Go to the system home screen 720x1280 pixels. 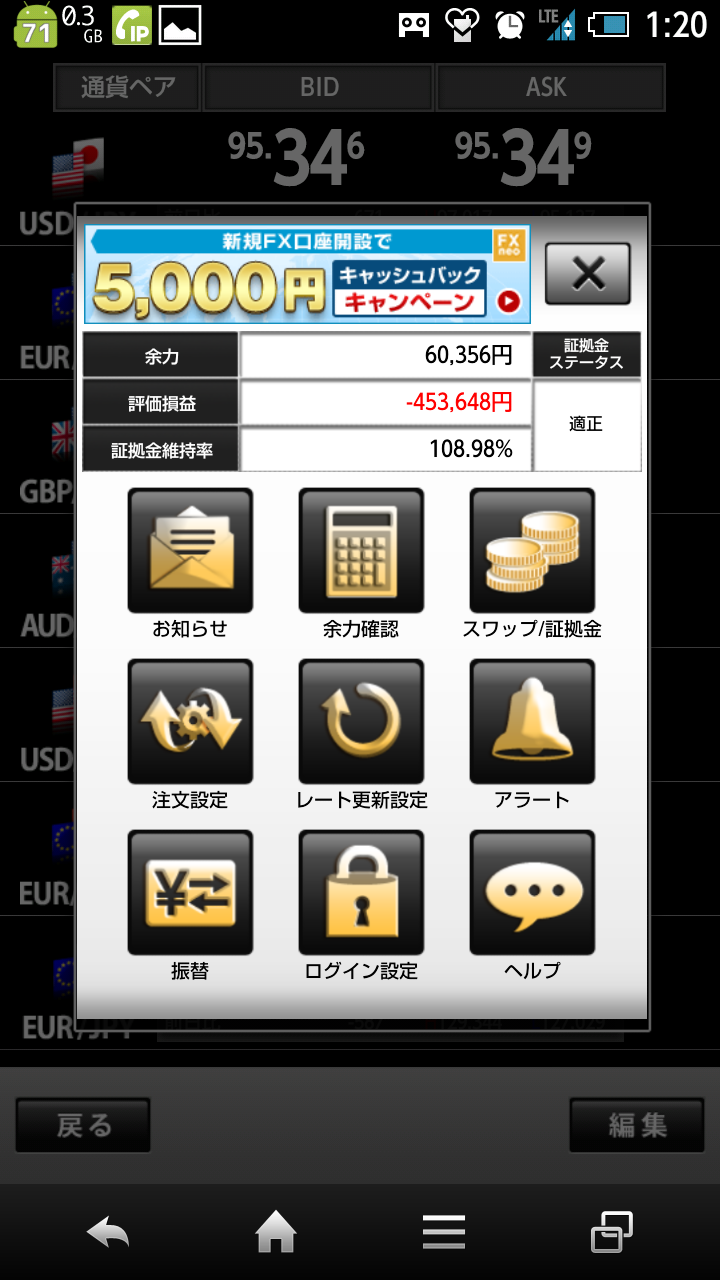coord(276,1233)
